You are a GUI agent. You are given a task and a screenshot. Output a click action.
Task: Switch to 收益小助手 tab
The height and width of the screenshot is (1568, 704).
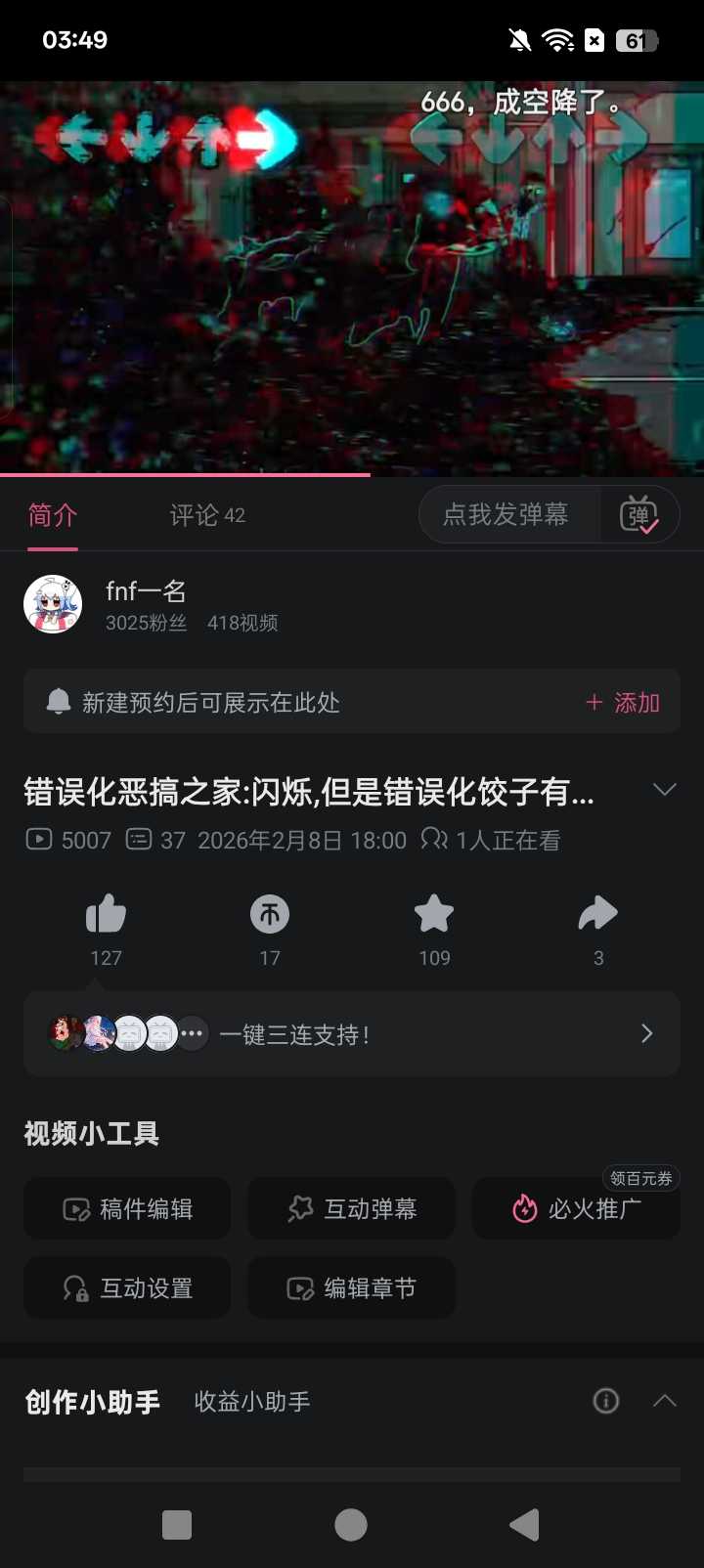pyautogui.click(x=252, y=1402)
